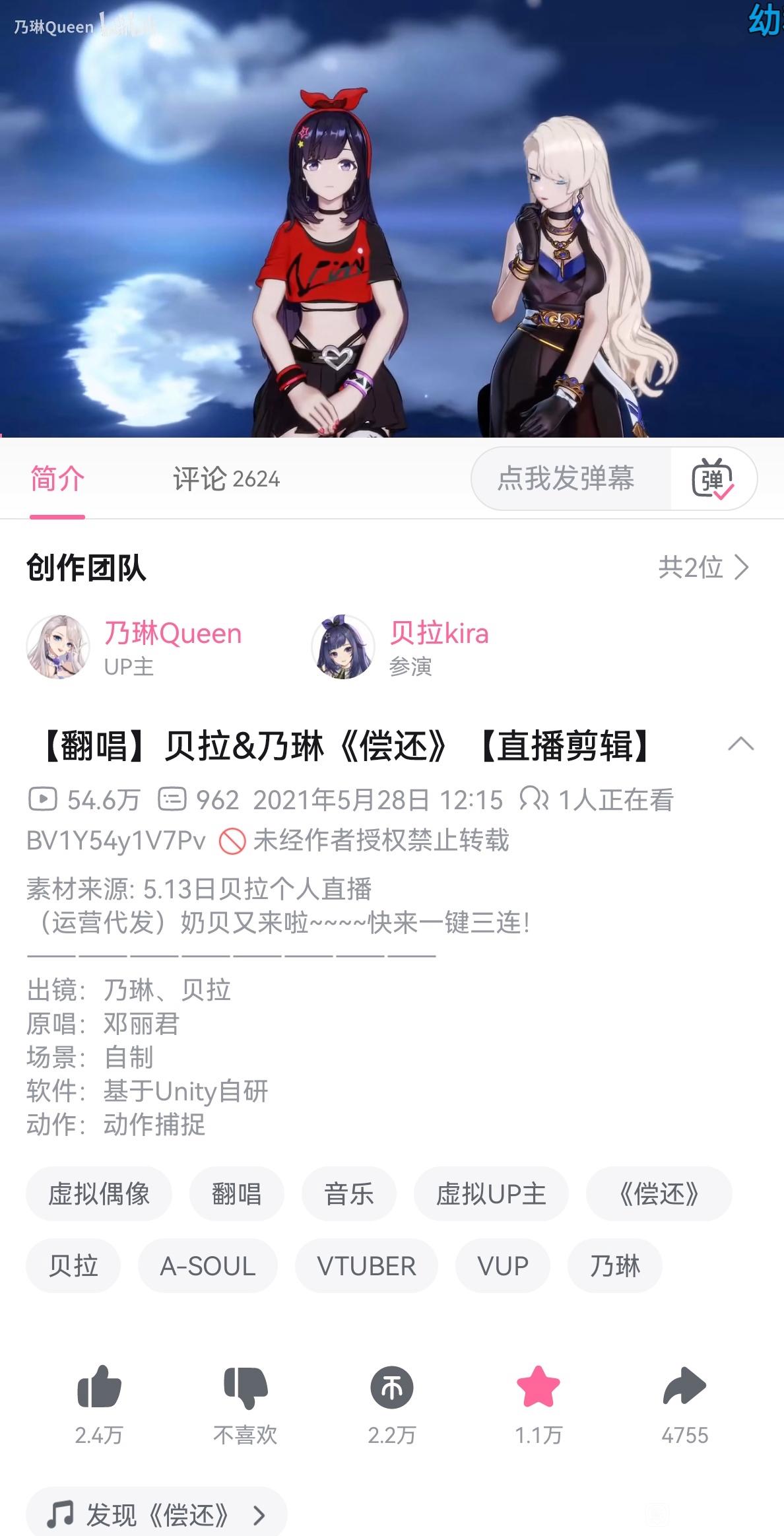Open the 发现《偿还》 music link
The width and height of the screenshot is (784, 1536).
156,1514
